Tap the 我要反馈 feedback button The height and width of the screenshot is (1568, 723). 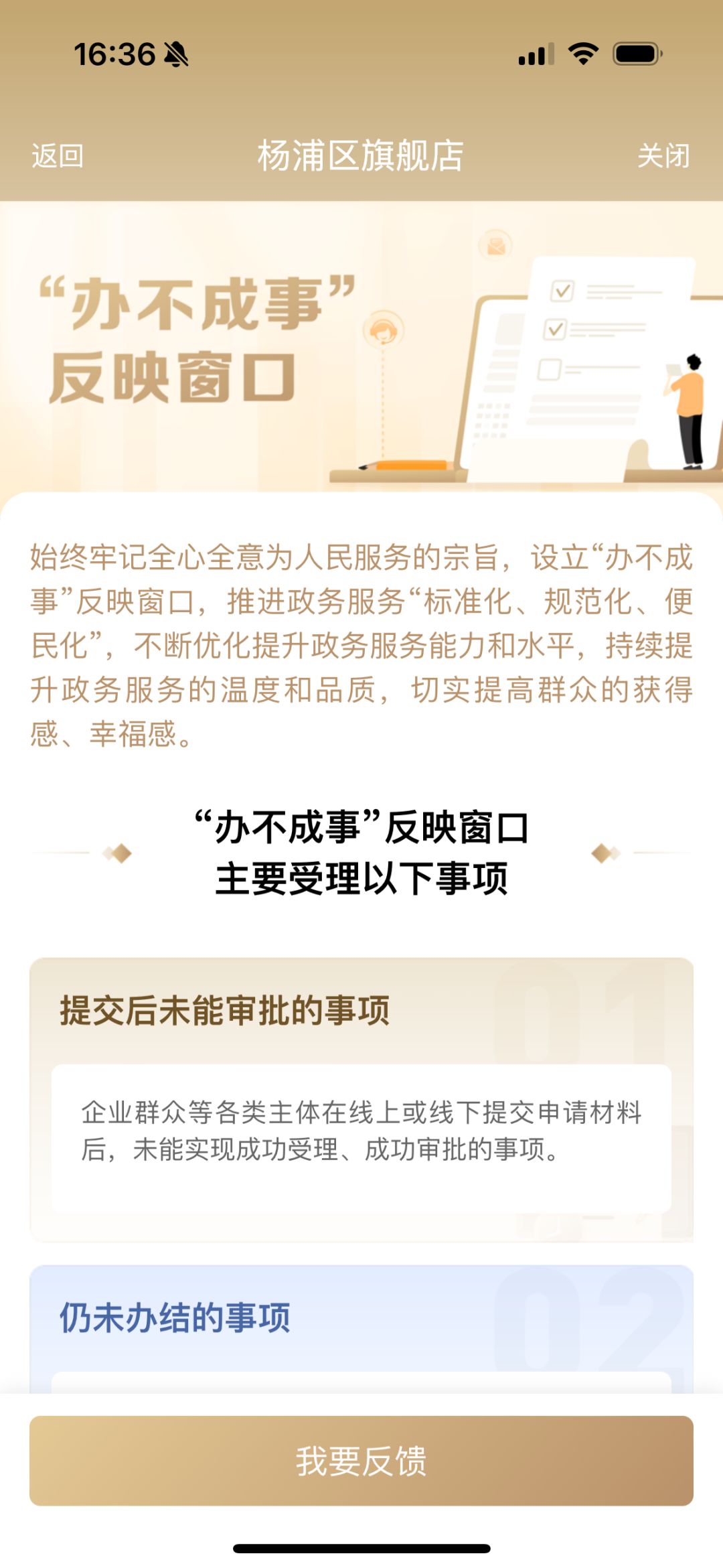click(361, 1460)
